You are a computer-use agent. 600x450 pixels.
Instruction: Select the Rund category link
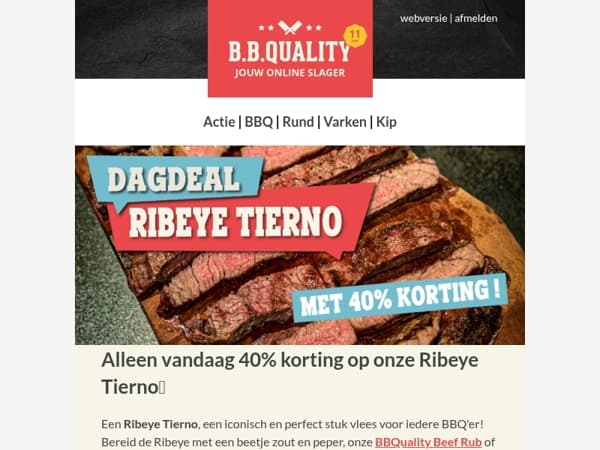click(x=298, y=122)
